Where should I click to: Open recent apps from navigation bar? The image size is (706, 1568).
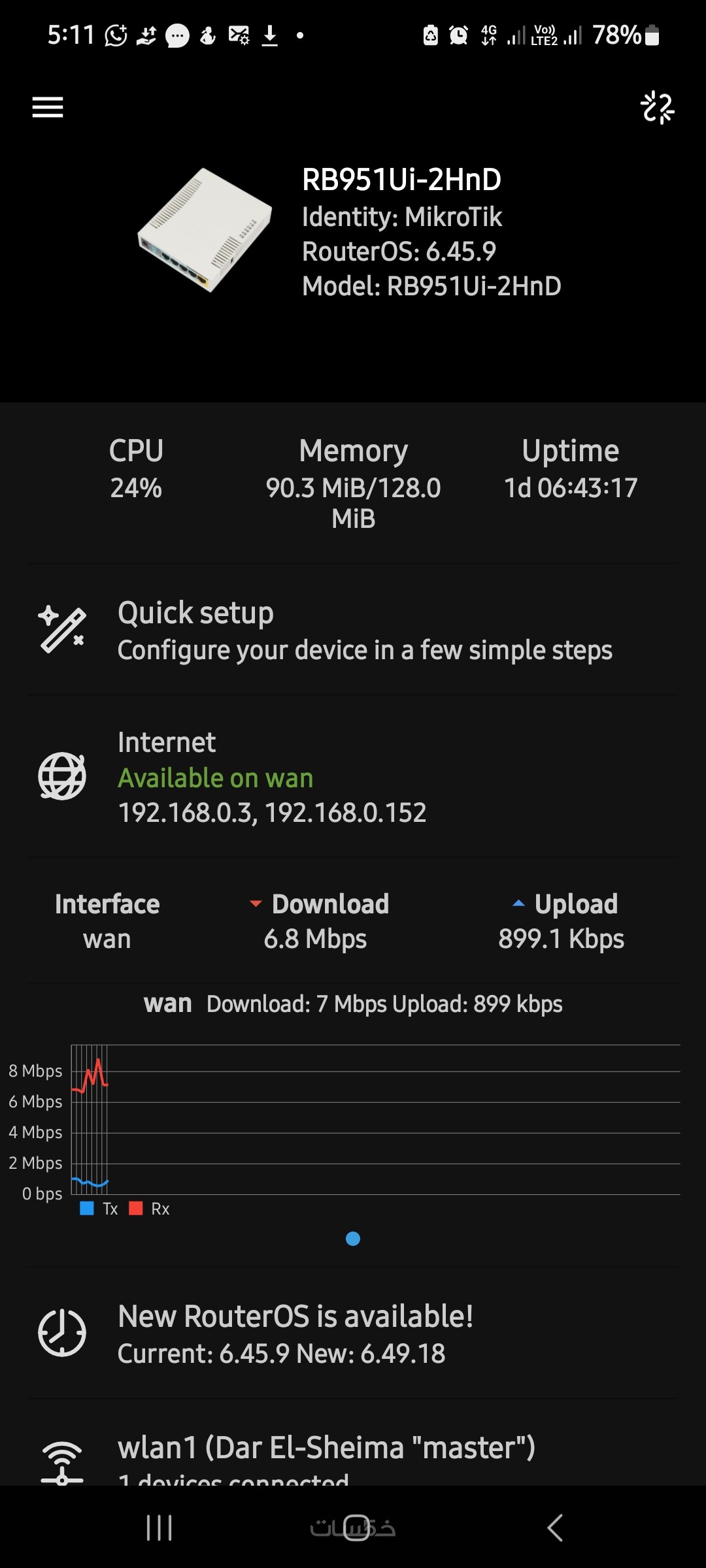[x=159, y=1527]
